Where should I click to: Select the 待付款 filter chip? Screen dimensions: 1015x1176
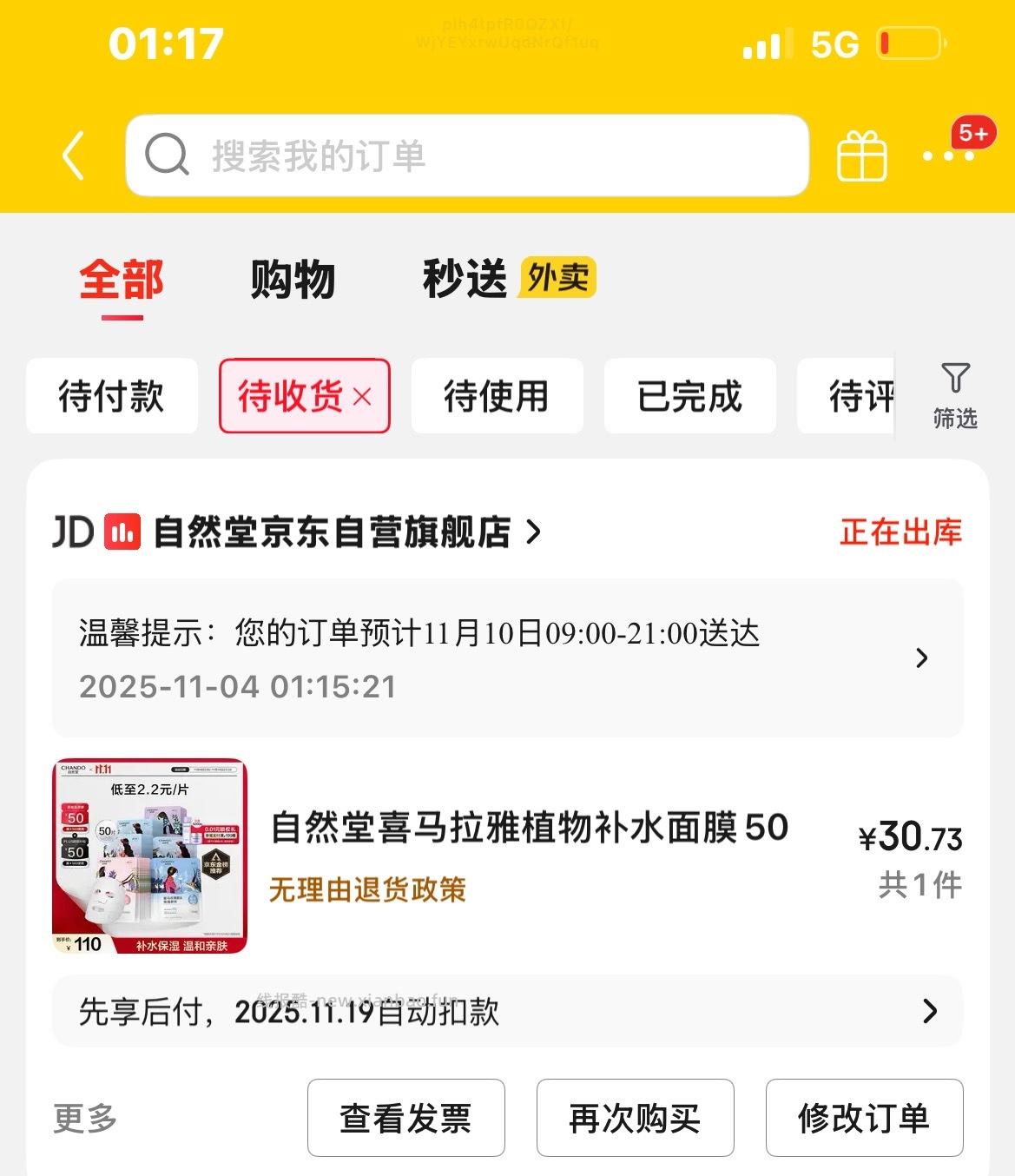pyautogui.click(x=111, y=396)
